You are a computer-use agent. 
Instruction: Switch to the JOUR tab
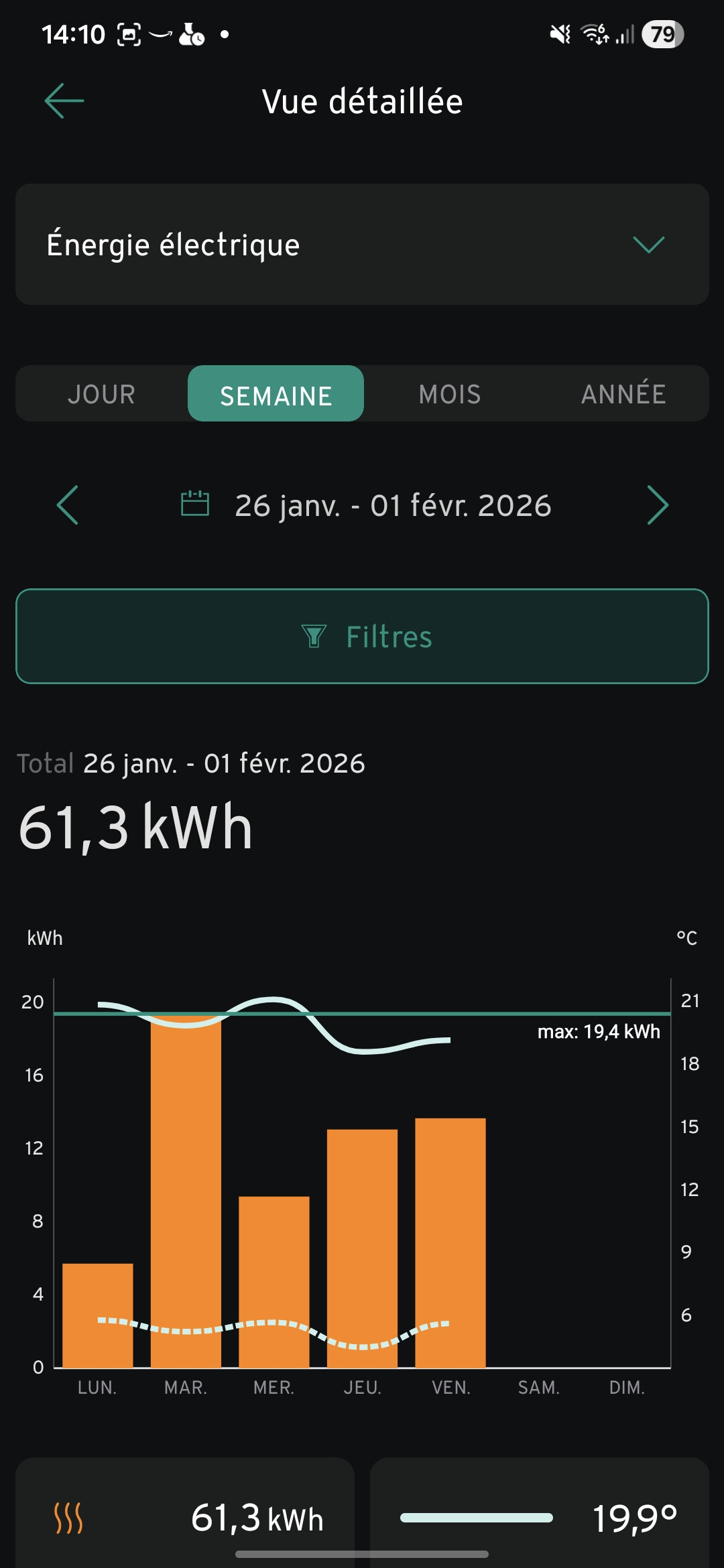coord(102,394)
